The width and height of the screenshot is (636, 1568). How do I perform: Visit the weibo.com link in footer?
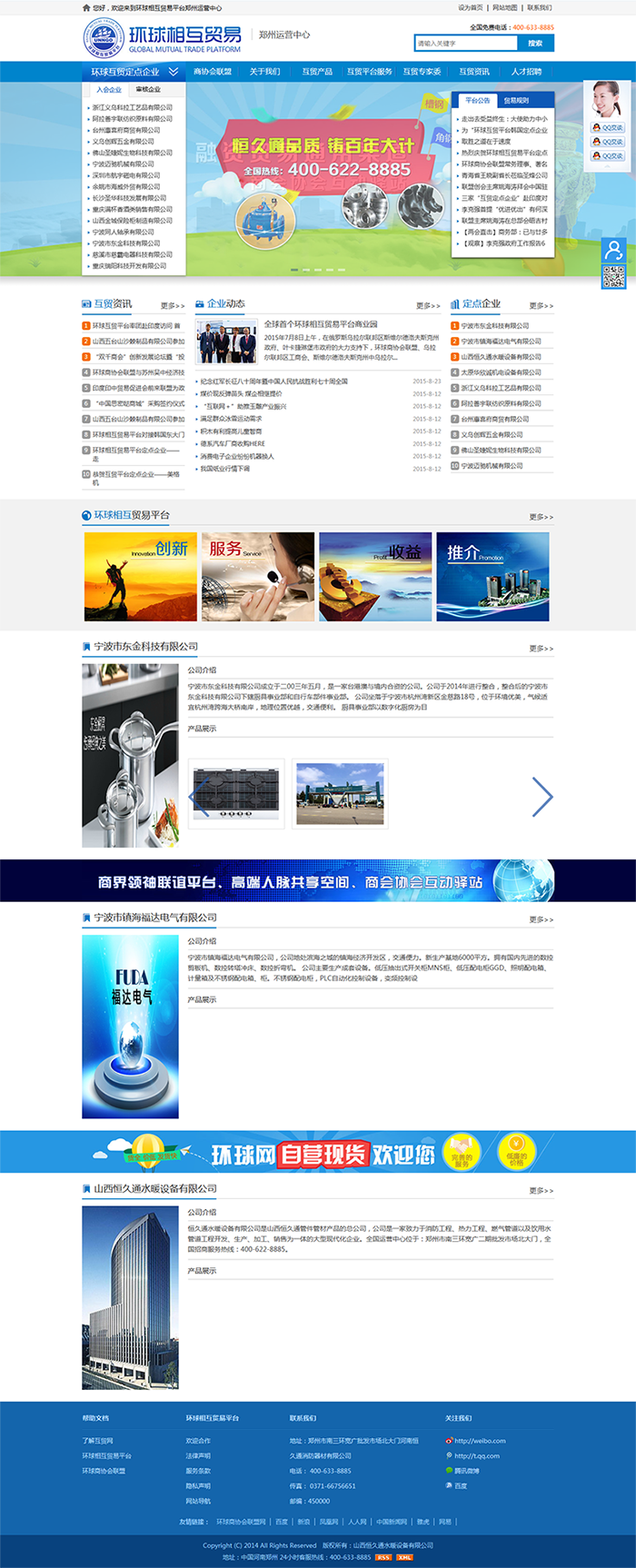tap(480, 1441)
